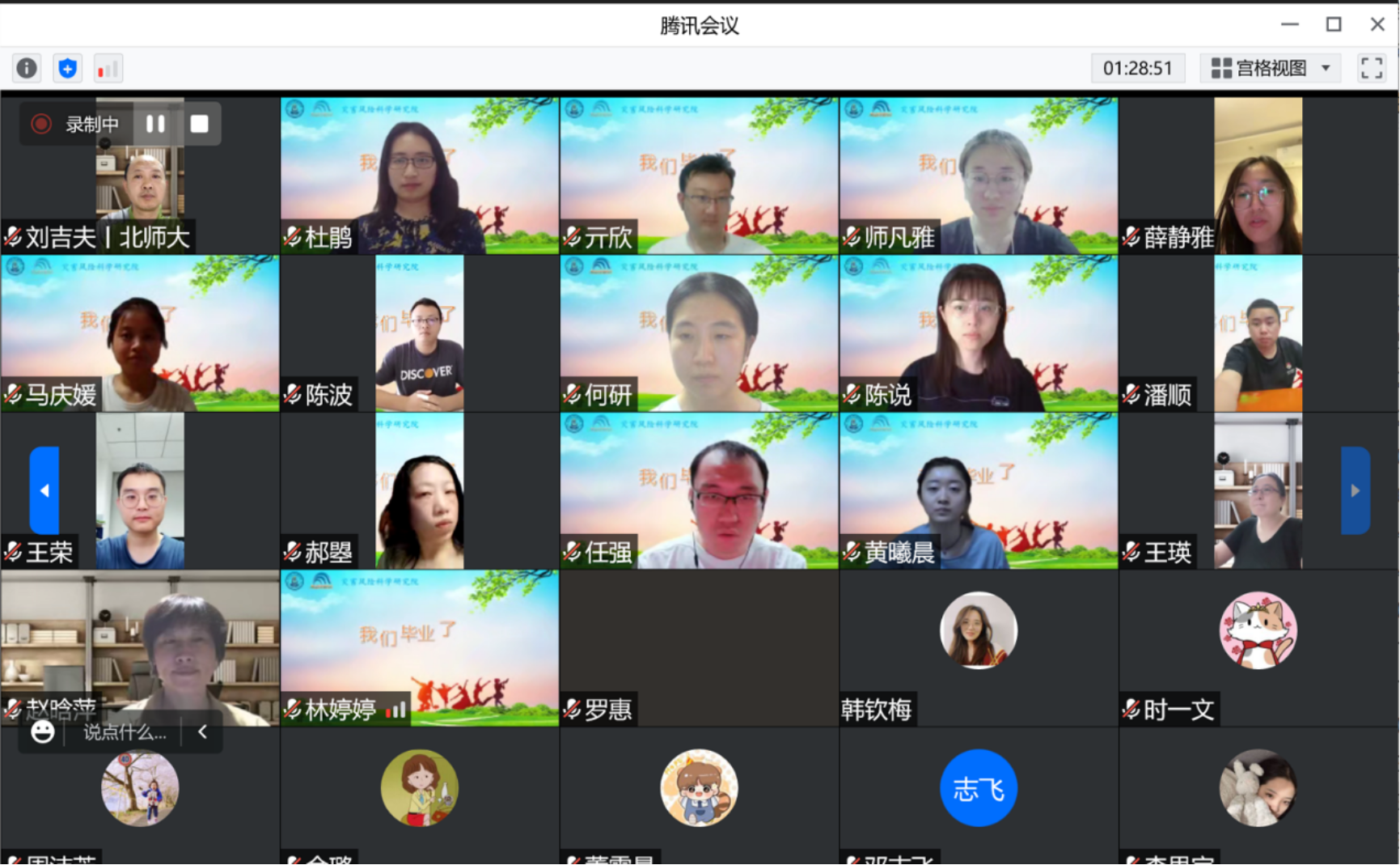Open the 宫格视图 layout dropdown
Screen dimensions: 1400x865
tap(1270, 68)
